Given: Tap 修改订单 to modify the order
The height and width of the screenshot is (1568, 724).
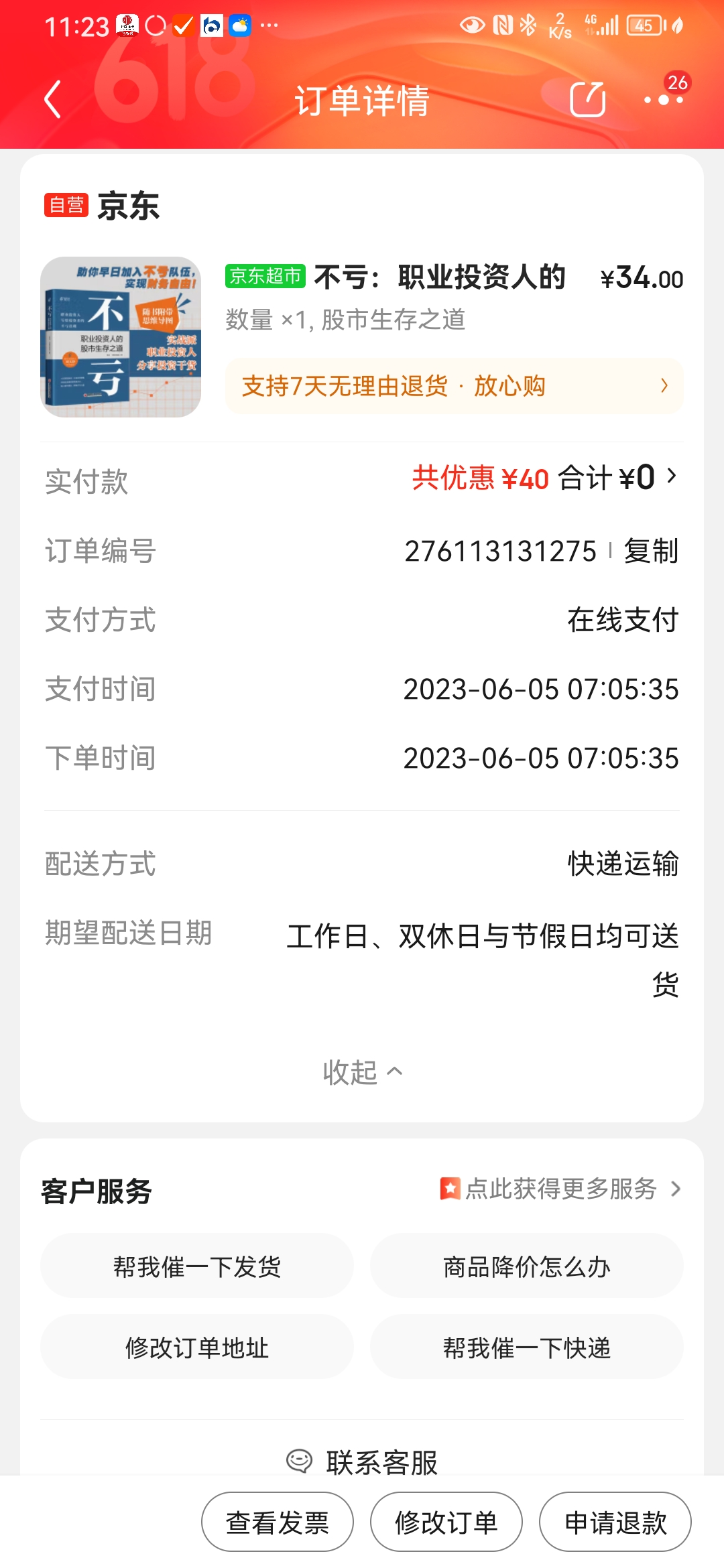Looking at the screenshot, I should (x=446, y=1522).
